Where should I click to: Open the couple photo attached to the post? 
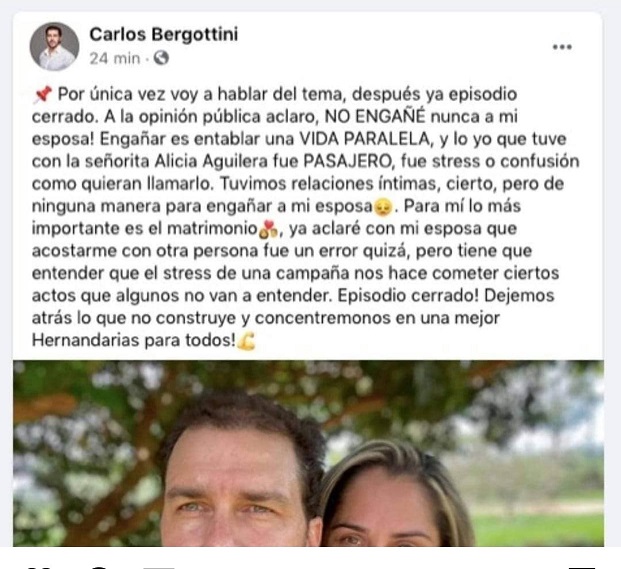click(x=308, y=455)
